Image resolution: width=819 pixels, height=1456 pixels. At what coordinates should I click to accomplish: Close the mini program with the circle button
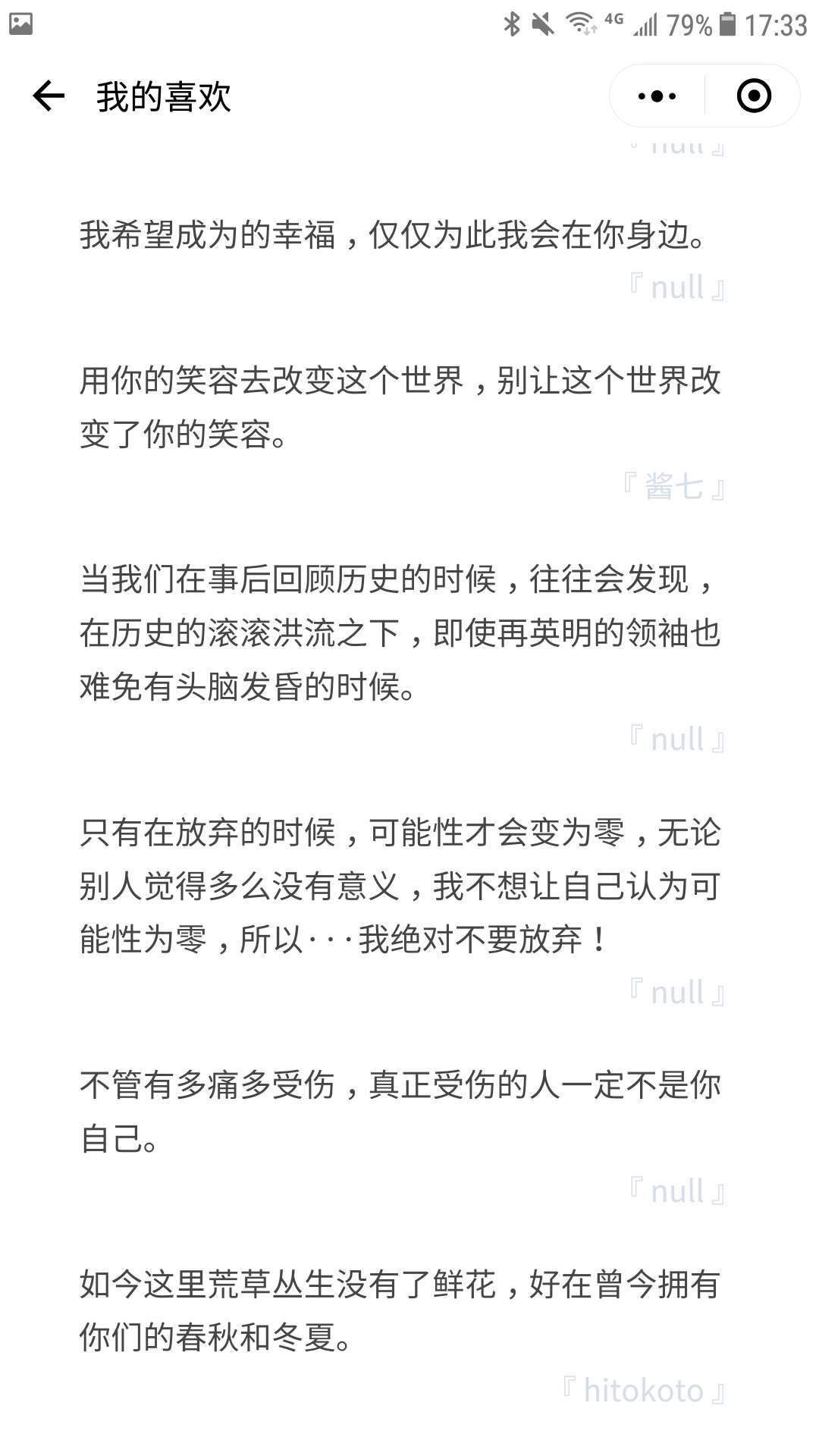tap(754, 96)
